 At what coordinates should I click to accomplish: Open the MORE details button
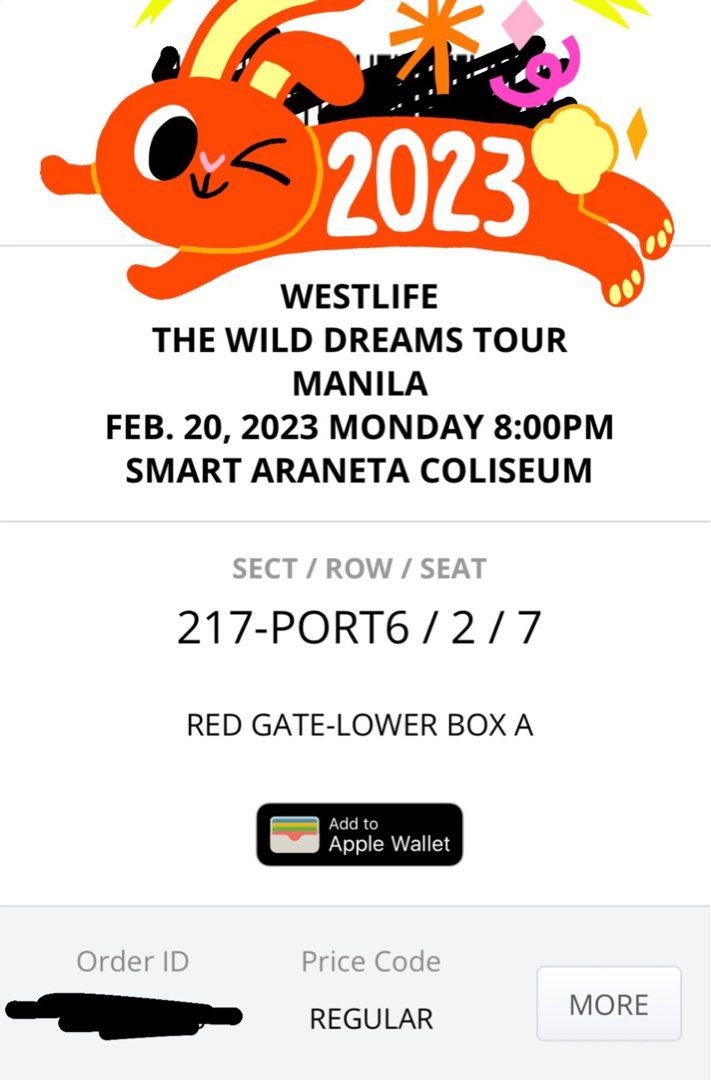coord(608,1003)
